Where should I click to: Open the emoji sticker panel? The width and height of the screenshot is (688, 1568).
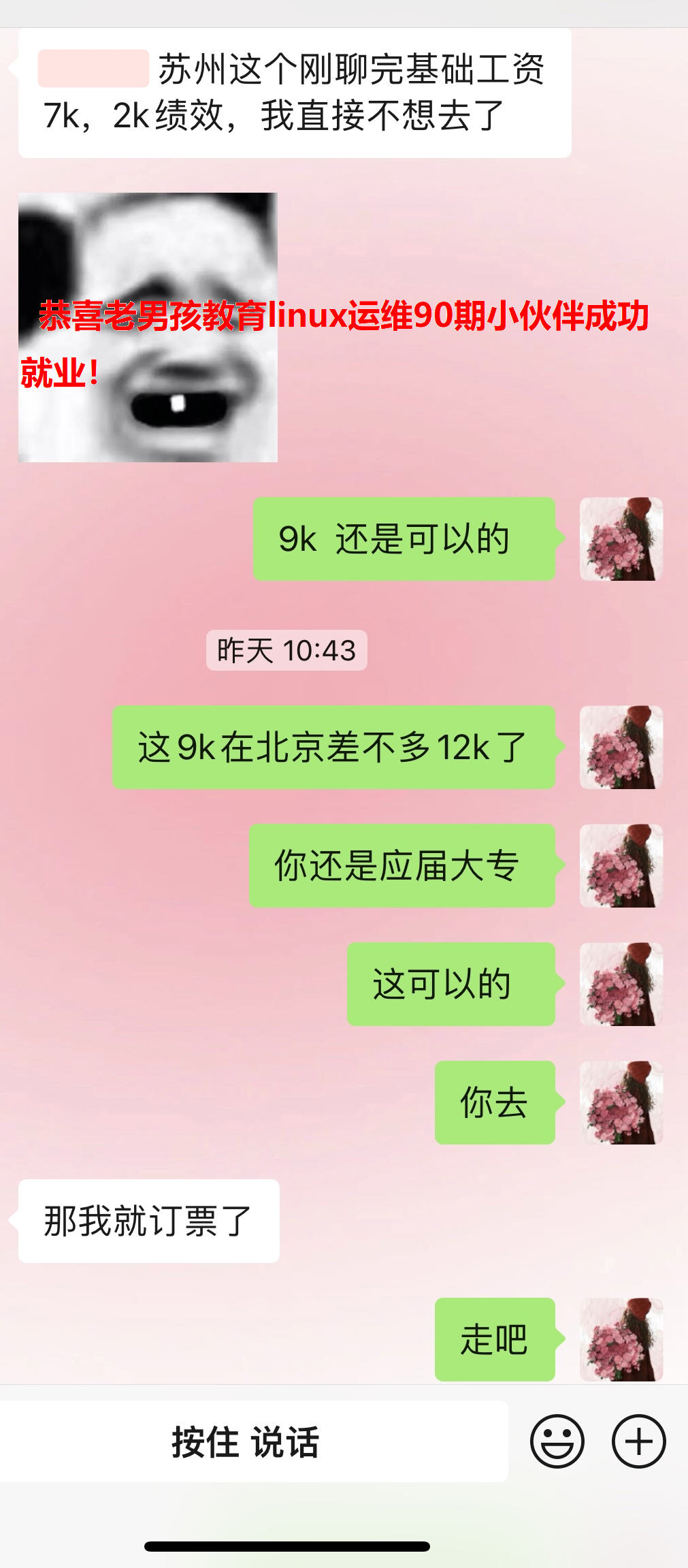point(557,1441)
